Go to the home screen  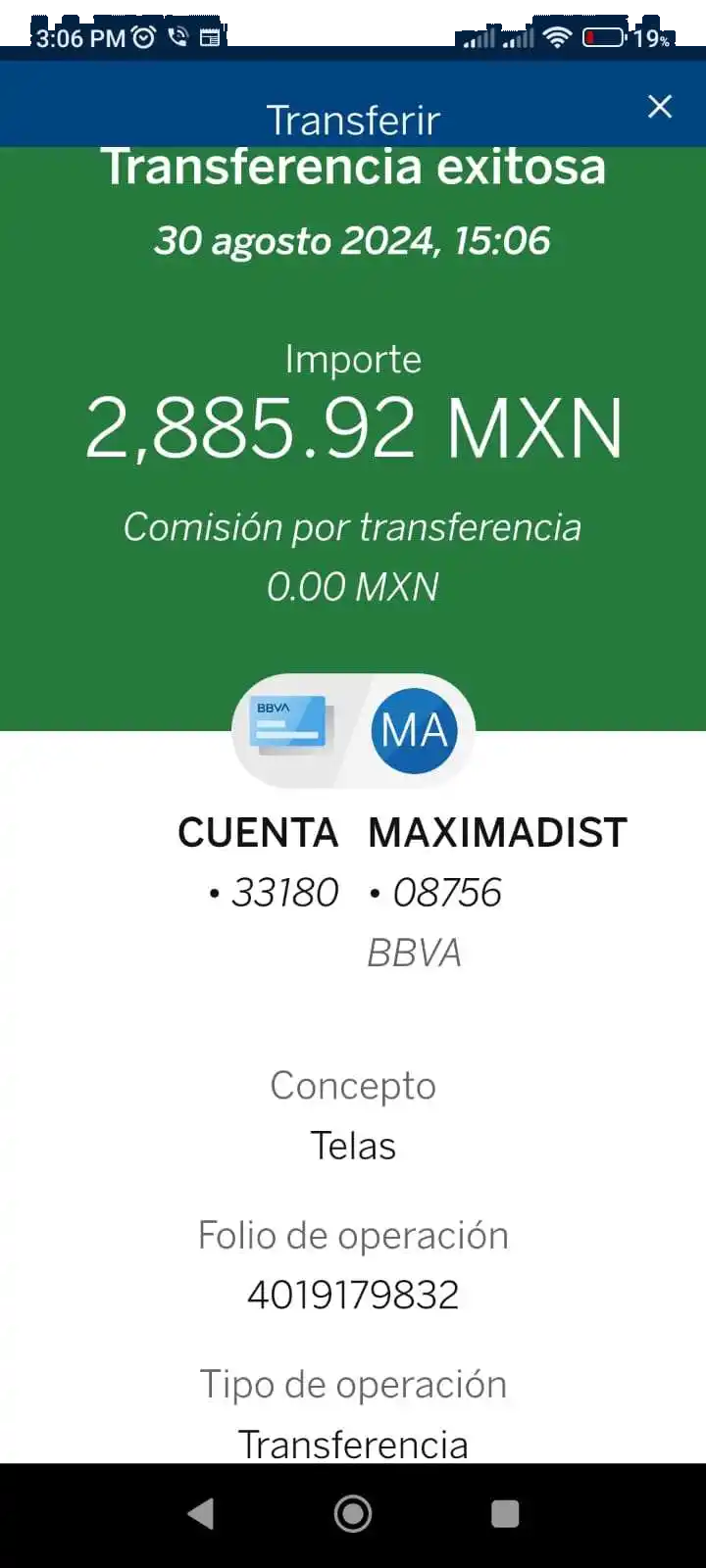point(353,1514)
